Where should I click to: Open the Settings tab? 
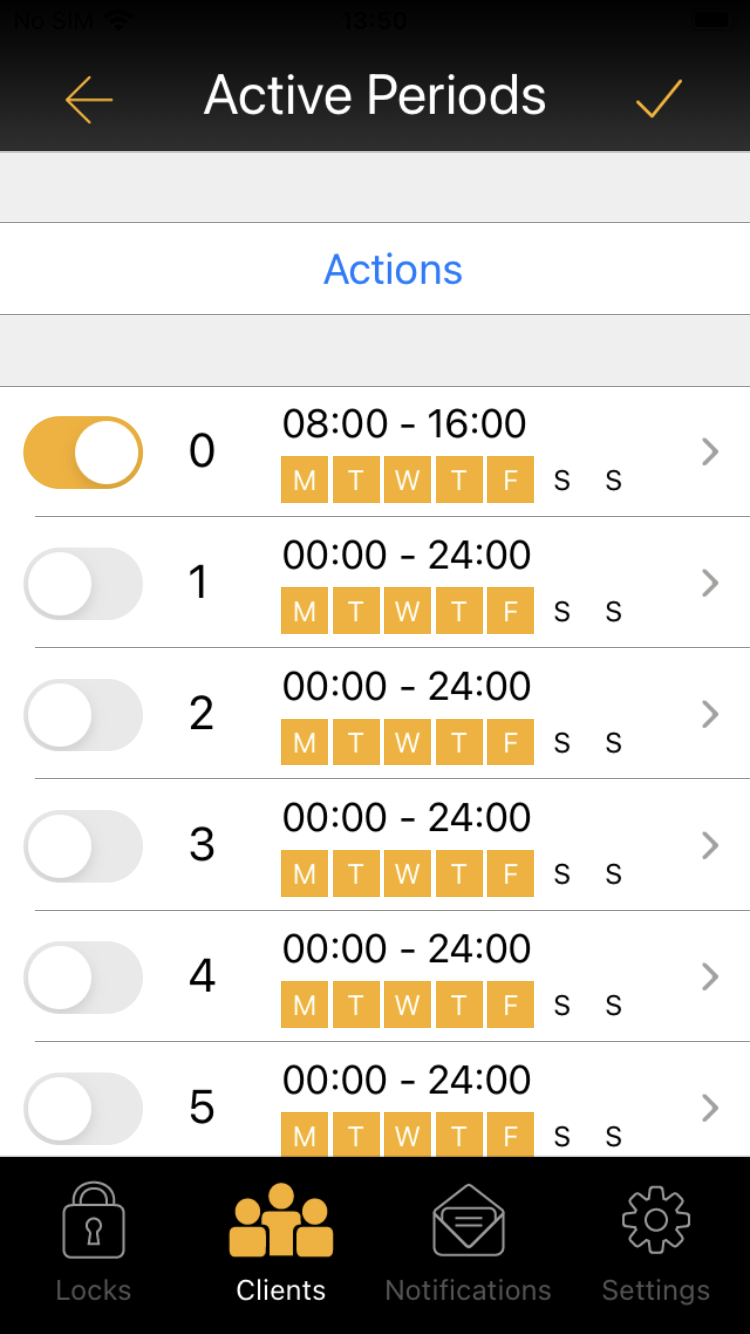point(656,1244)
